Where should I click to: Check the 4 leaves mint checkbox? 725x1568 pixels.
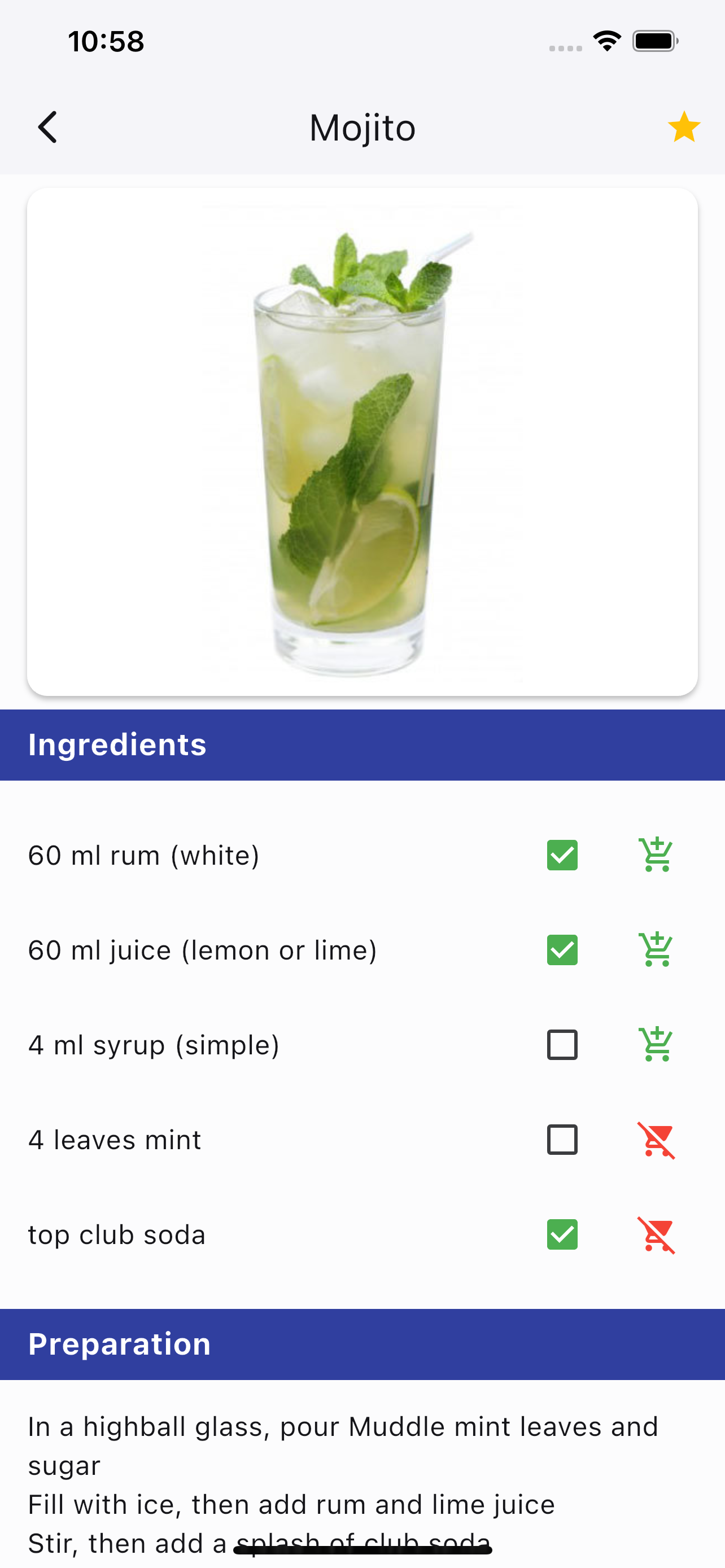(562, 1140)
